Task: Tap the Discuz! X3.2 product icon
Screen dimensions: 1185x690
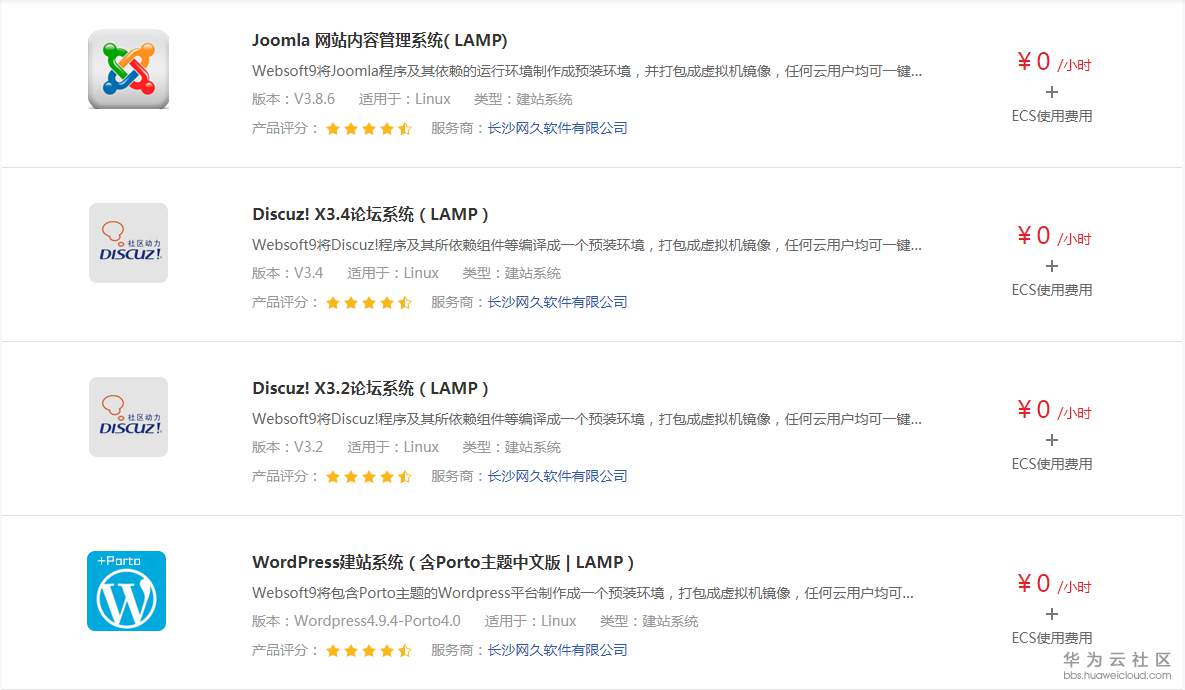Action: pyautogui.click(x=128, y=417)
